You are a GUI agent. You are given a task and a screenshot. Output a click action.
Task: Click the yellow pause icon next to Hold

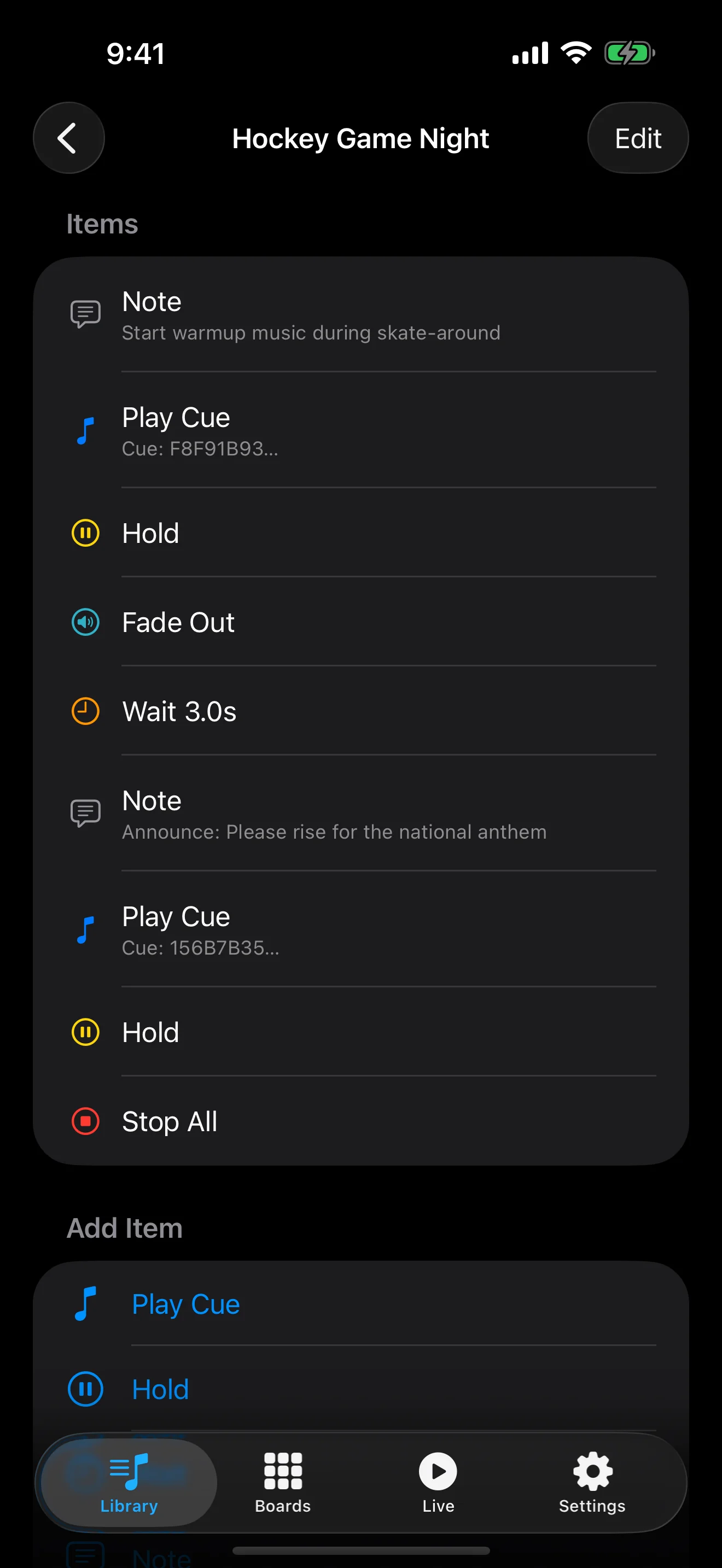(85, 533)
